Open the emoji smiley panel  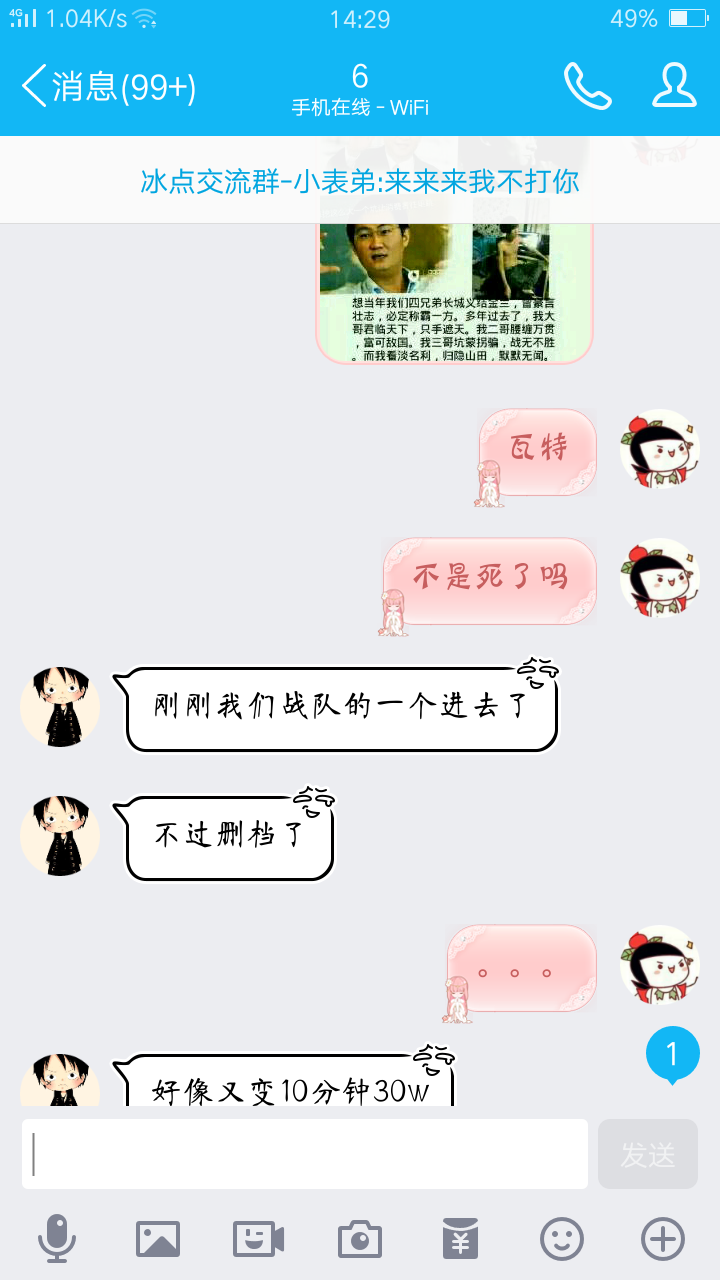pyautogui.click(x=562, y=1239)
